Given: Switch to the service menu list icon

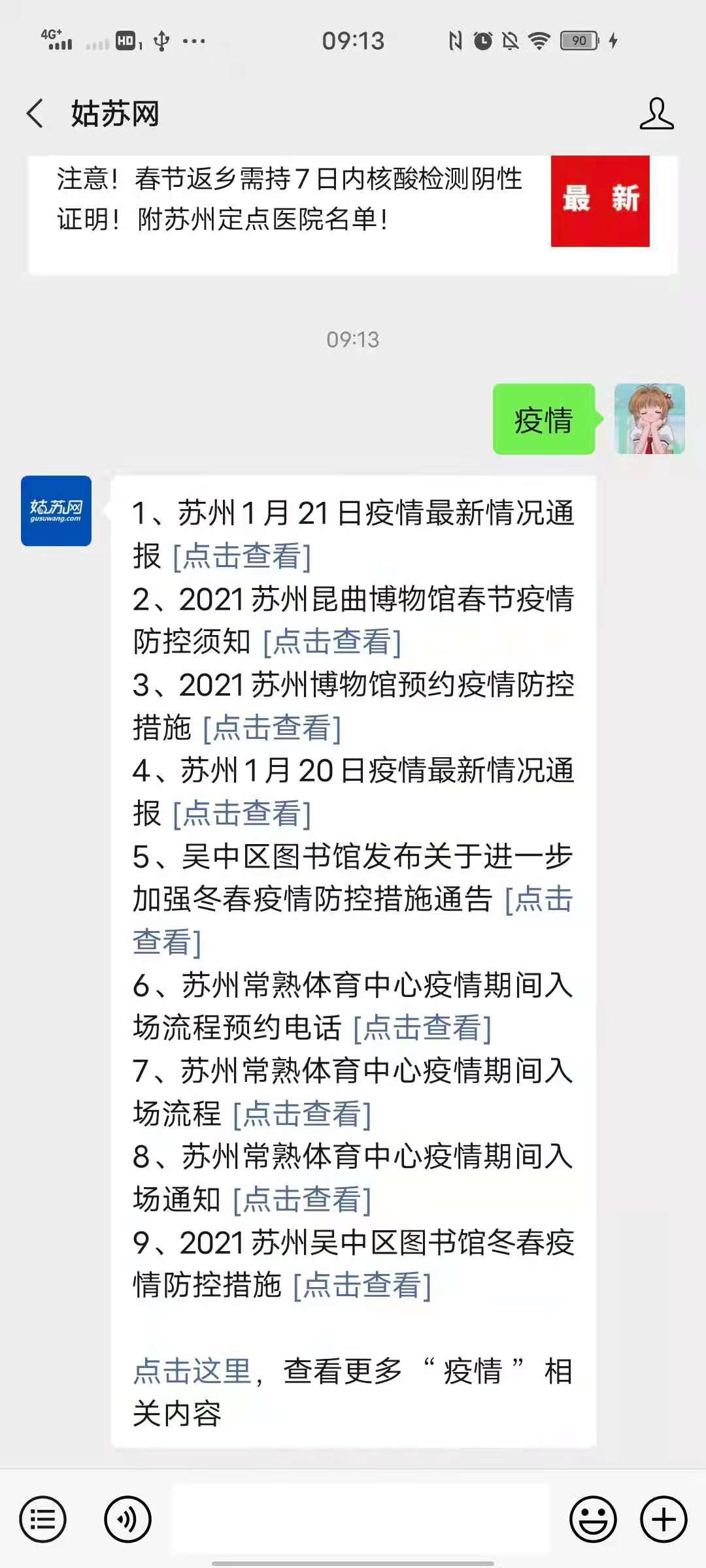Looking at the screenshot, I should (43, 1519).
